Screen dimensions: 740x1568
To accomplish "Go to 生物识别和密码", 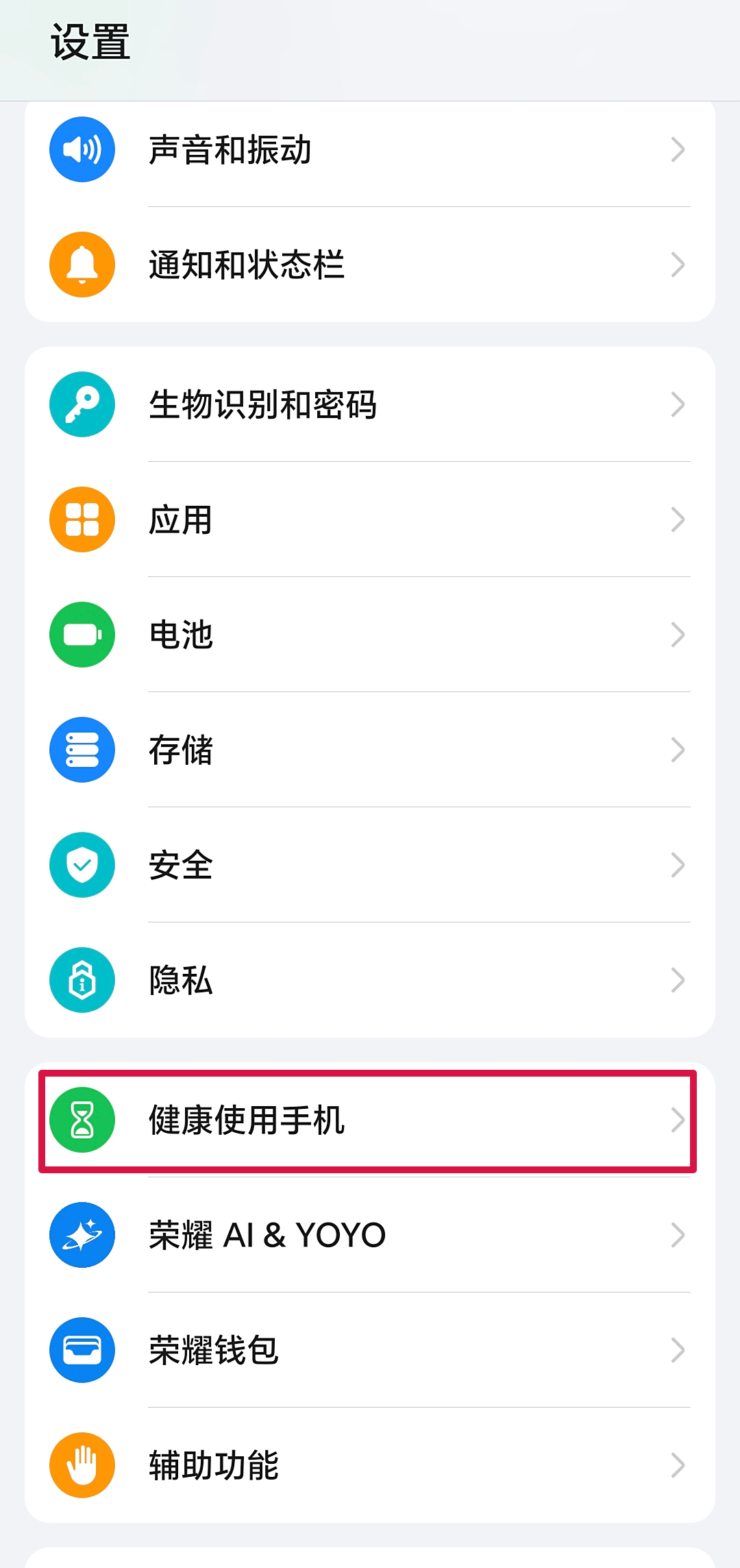I will click(x=370, y=404).
